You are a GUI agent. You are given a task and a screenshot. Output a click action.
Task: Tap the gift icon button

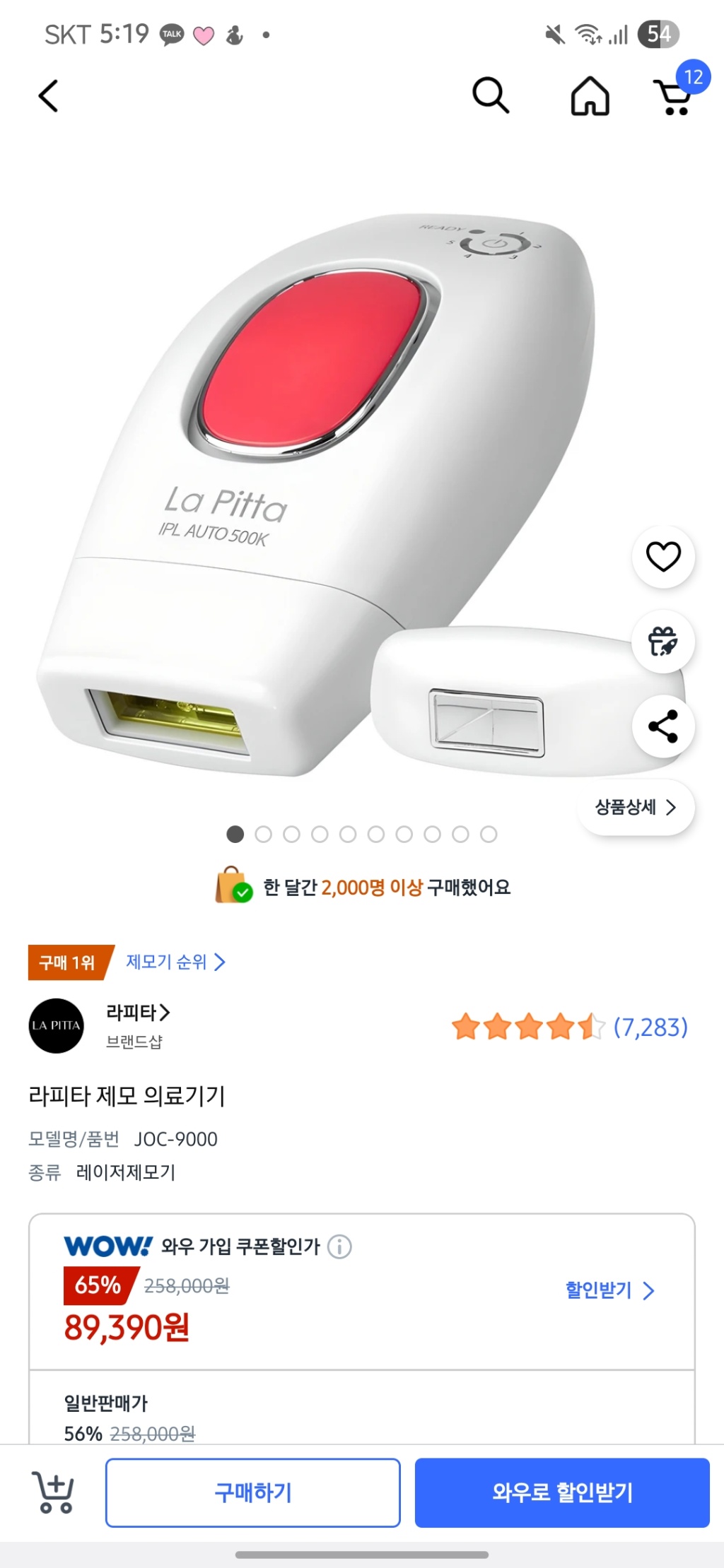coord(663,642)
